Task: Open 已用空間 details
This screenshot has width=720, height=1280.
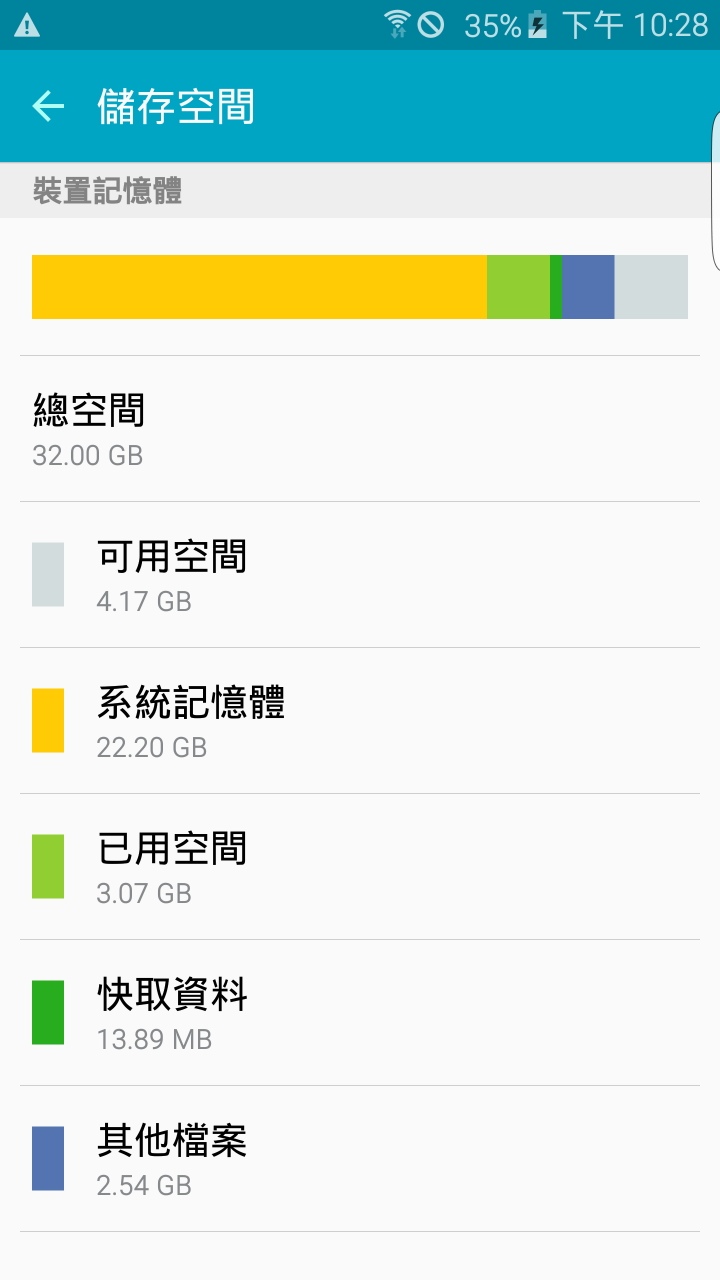Action: [x=360, y=867]
